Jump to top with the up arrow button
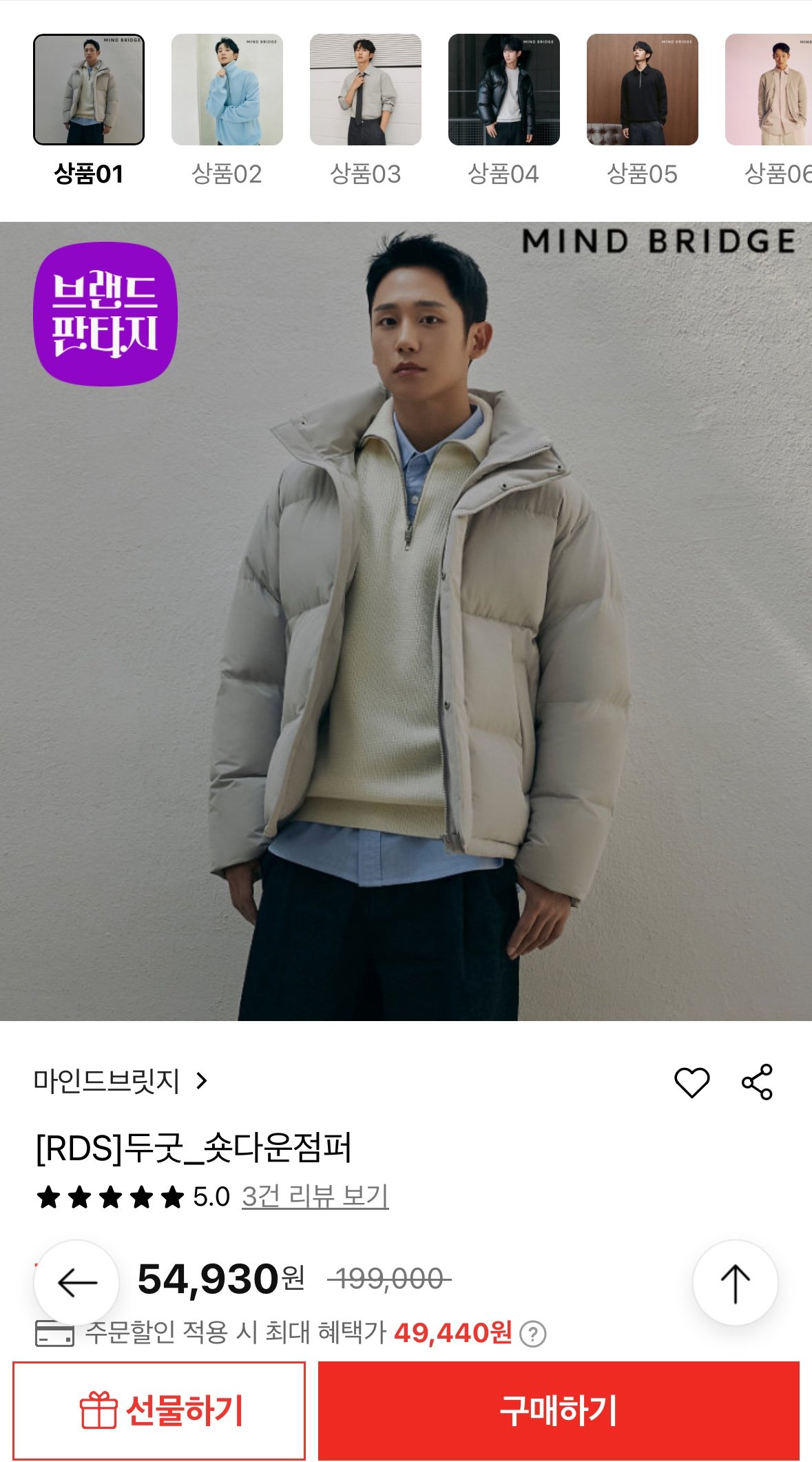Viewport: 812px width, 1462px height. (x=735, y=1283)
